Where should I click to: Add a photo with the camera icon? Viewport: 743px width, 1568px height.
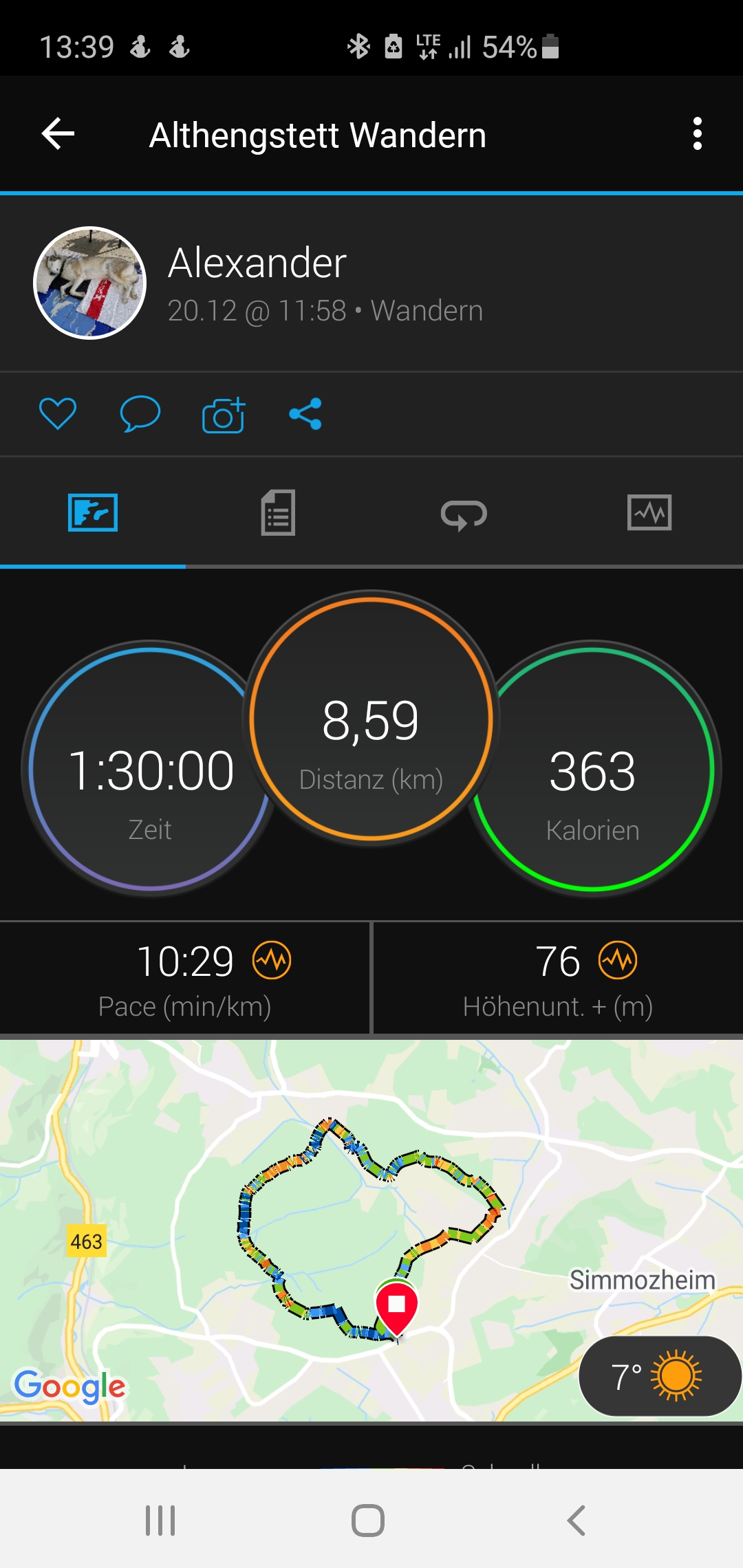pos(224,415)
